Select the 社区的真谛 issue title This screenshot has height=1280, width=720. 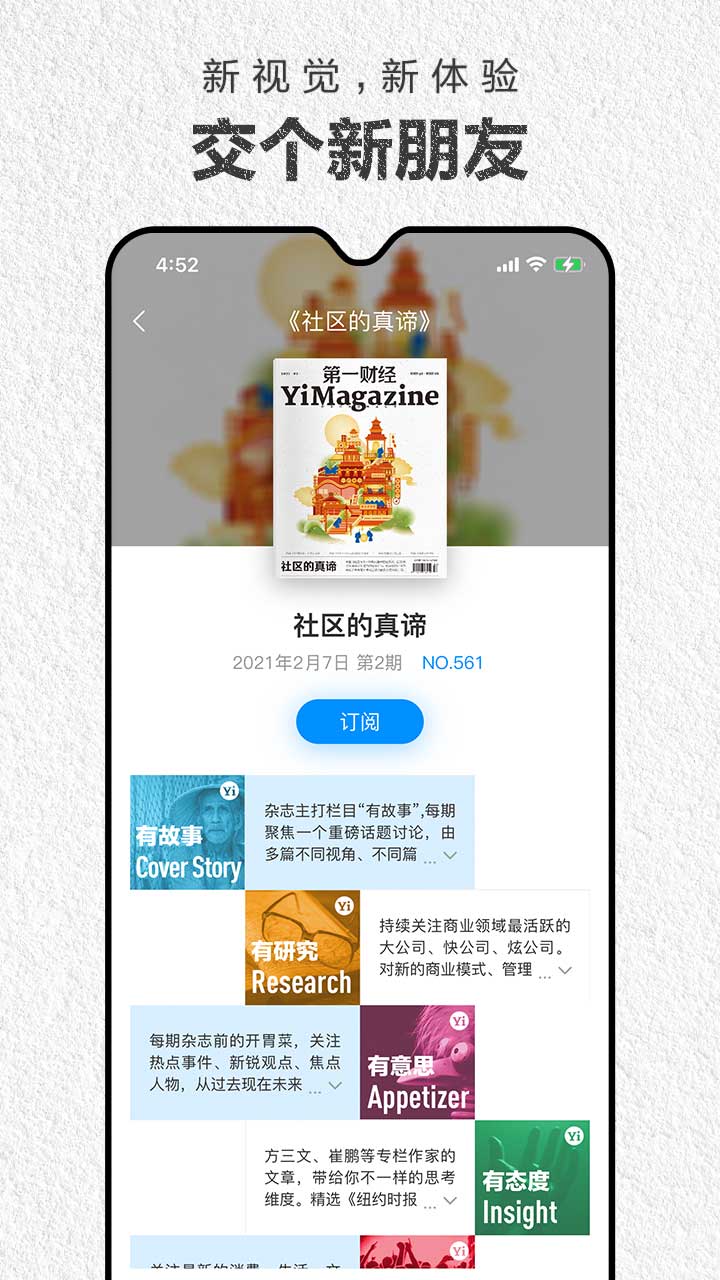point(359,624)
